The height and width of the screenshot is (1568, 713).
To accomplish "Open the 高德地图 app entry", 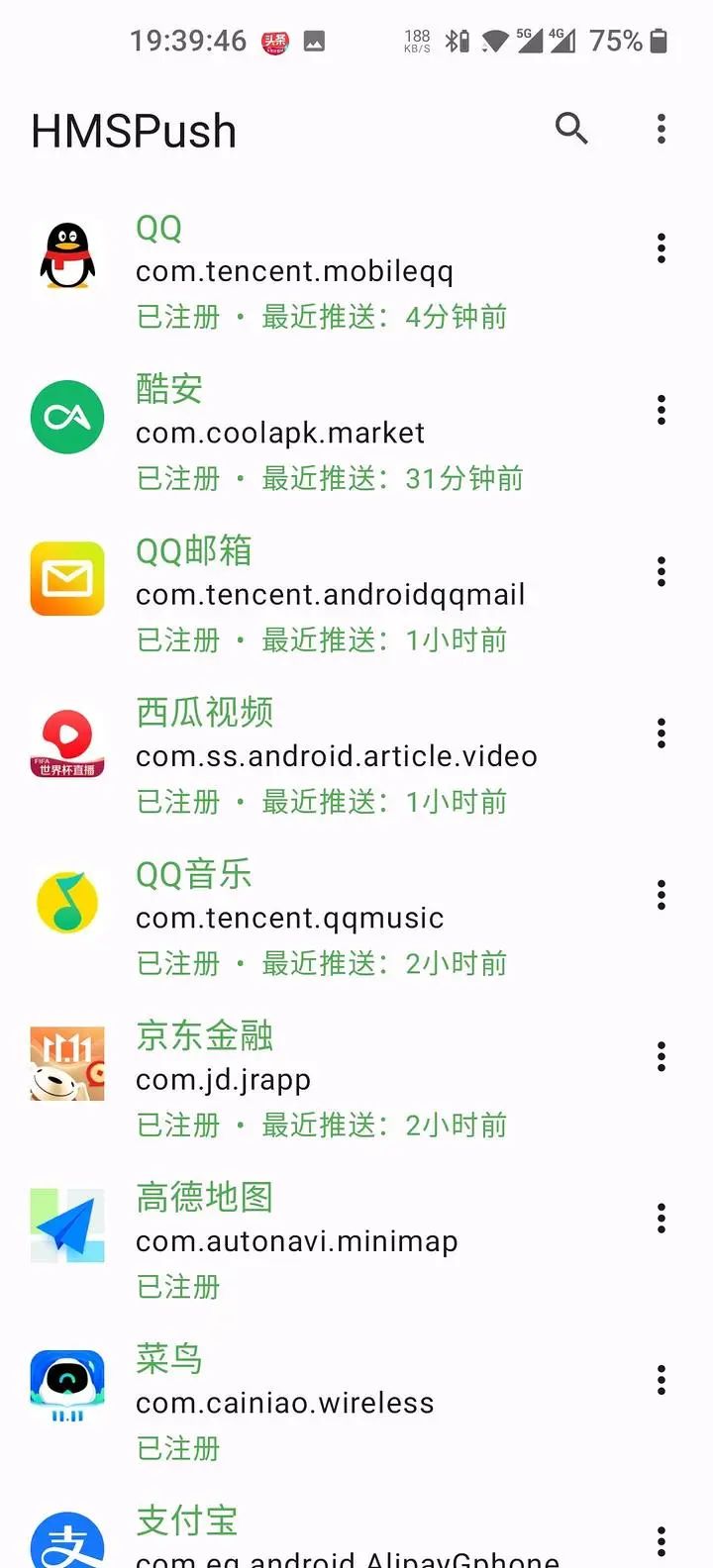I will [x=327, y=1241].
